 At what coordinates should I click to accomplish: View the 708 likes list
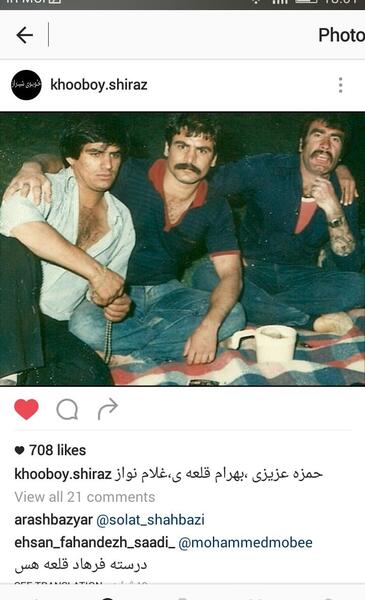50,450
